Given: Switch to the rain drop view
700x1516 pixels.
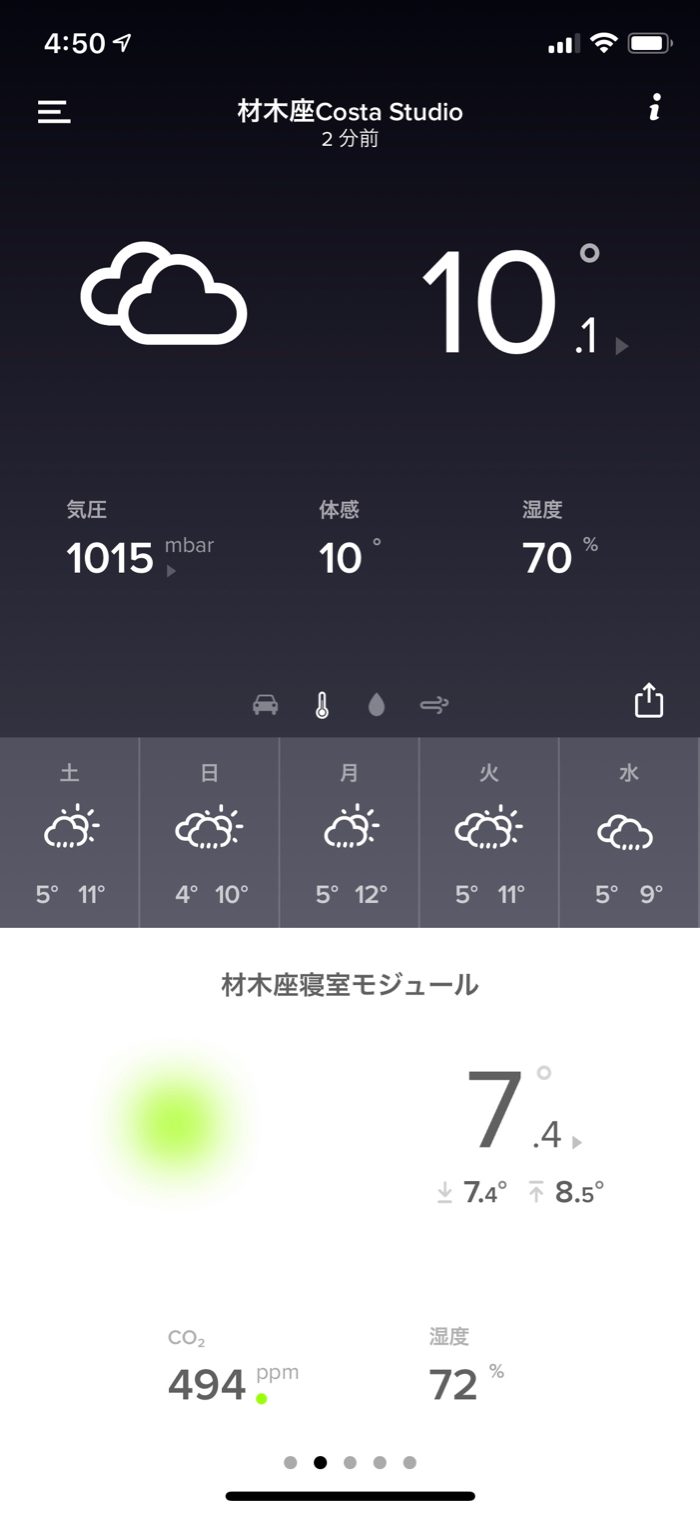Looking at the screenshot, I should [376, 705].
